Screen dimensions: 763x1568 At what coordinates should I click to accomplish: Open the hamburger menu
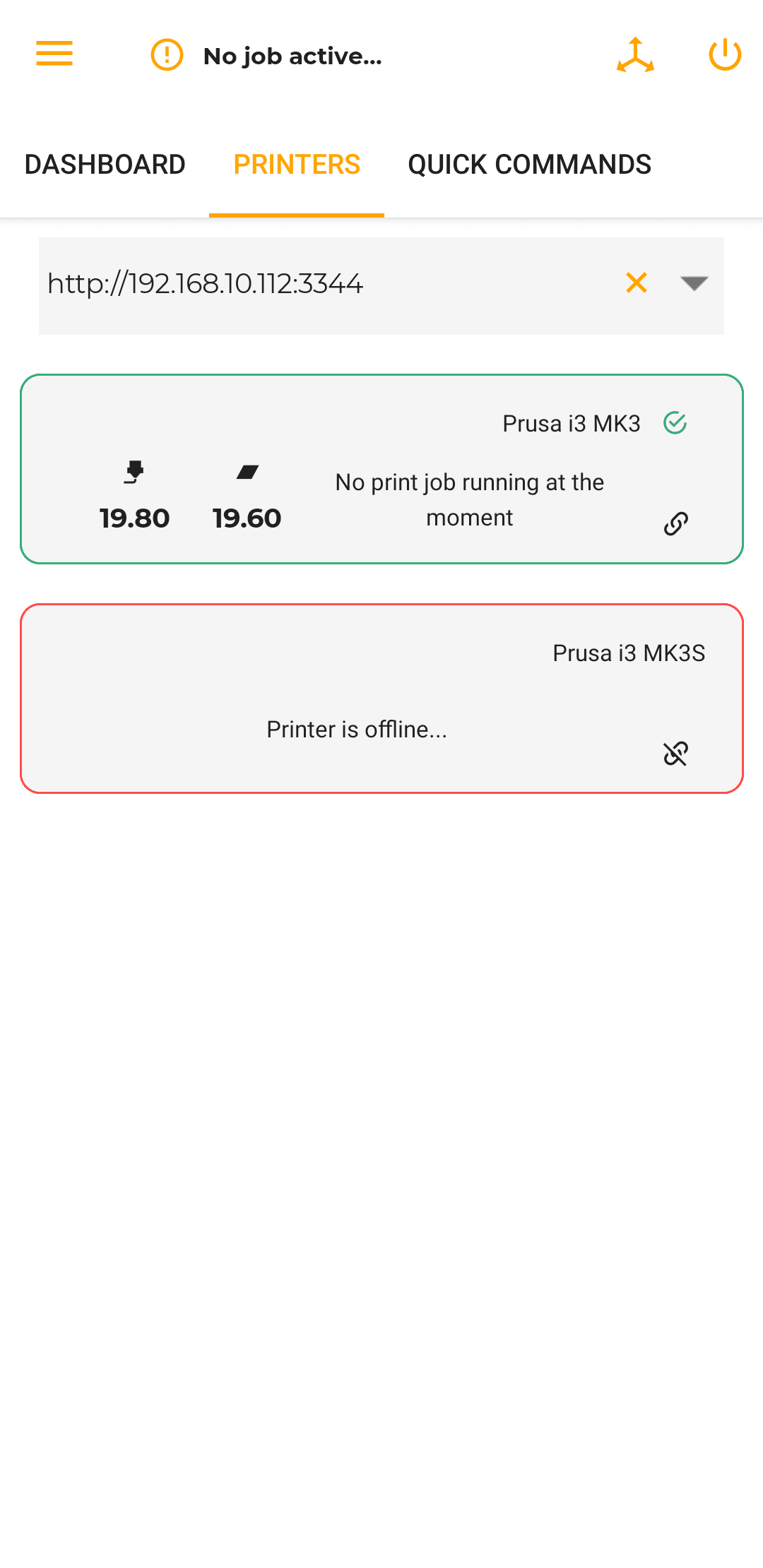(x=54, y=54)
